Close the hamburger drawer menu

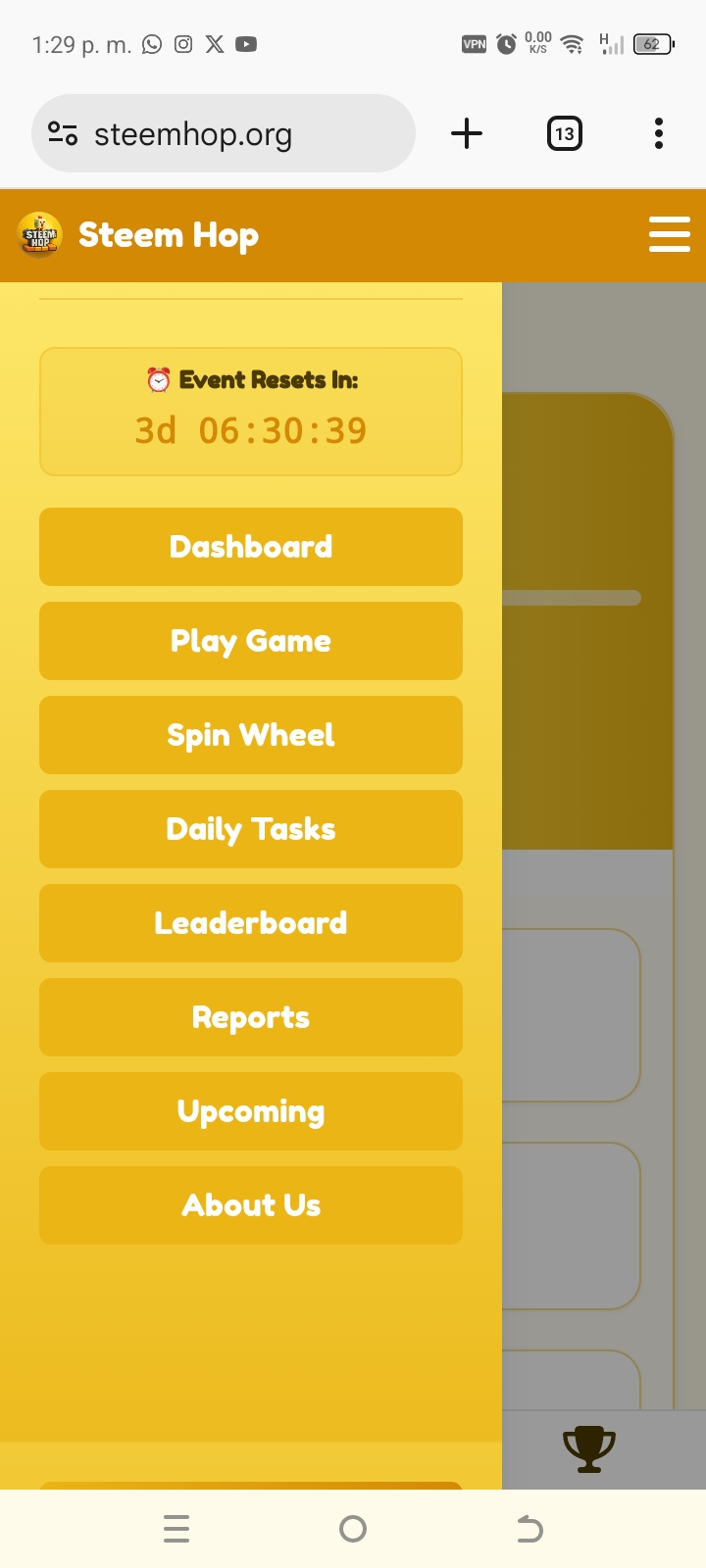(x=670, y=235)
